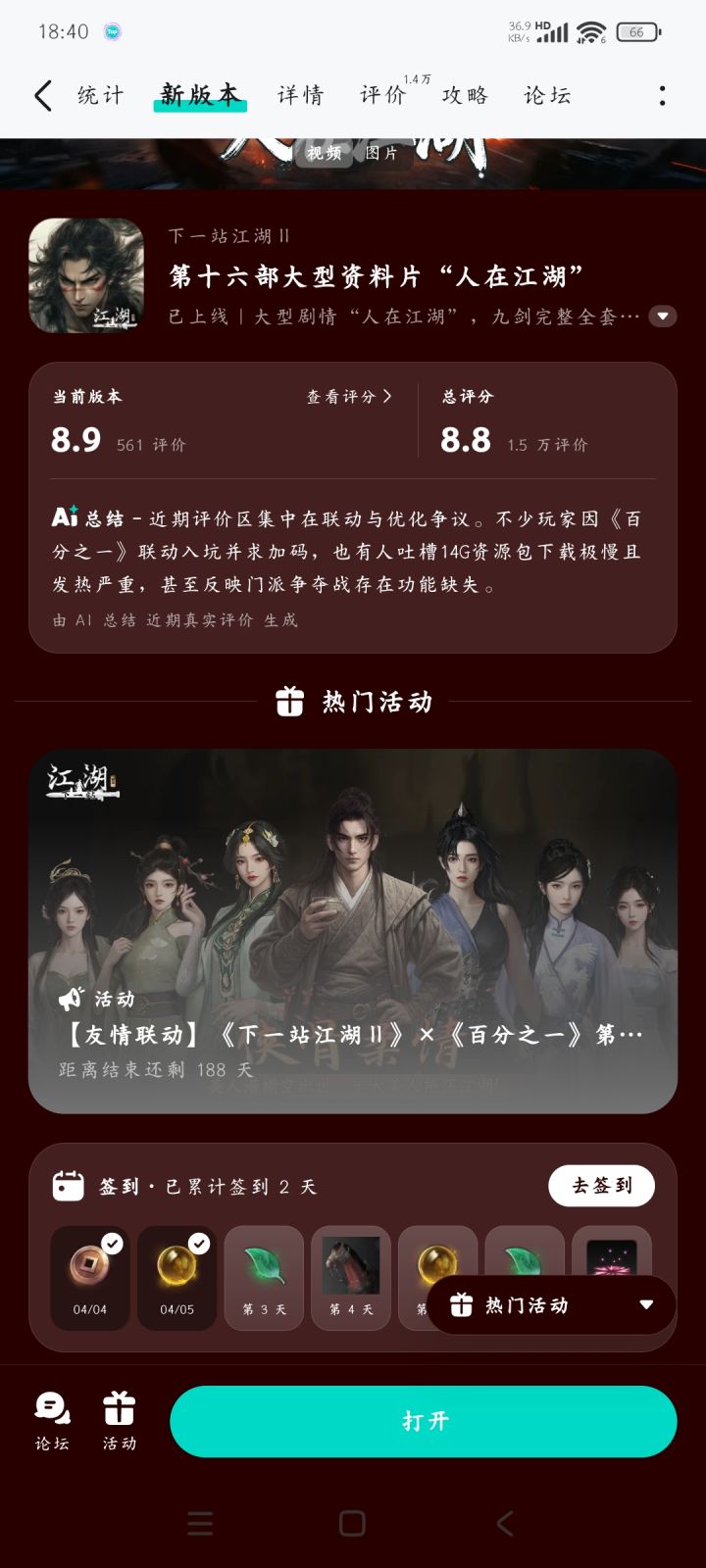Image resolution: width=706 pixels, height=1568 pixels.
Task: Tap the gift icon beside 热门活动 heading
Action: click(289, 701)
